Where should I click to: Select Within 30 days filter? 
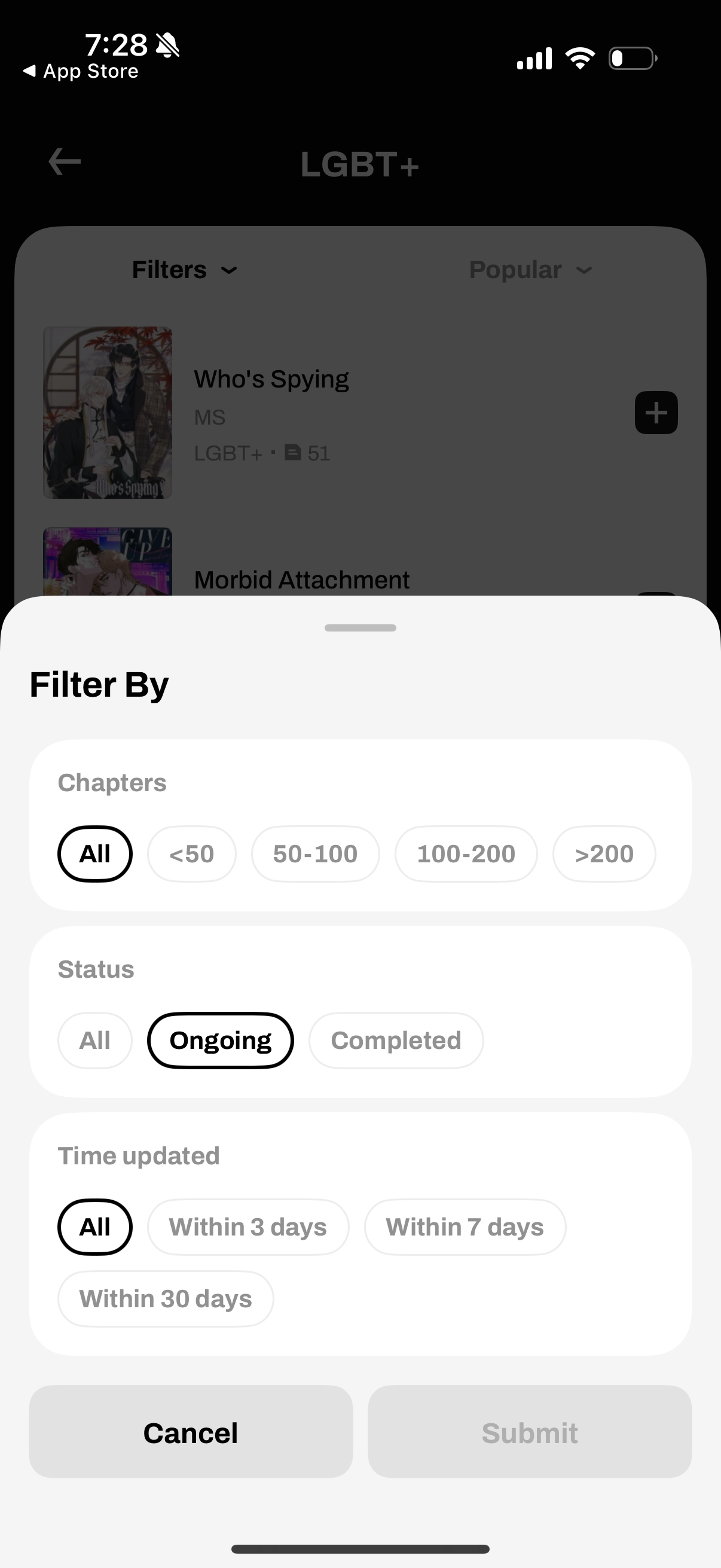pyautogui.click(x=166, y=1298)
